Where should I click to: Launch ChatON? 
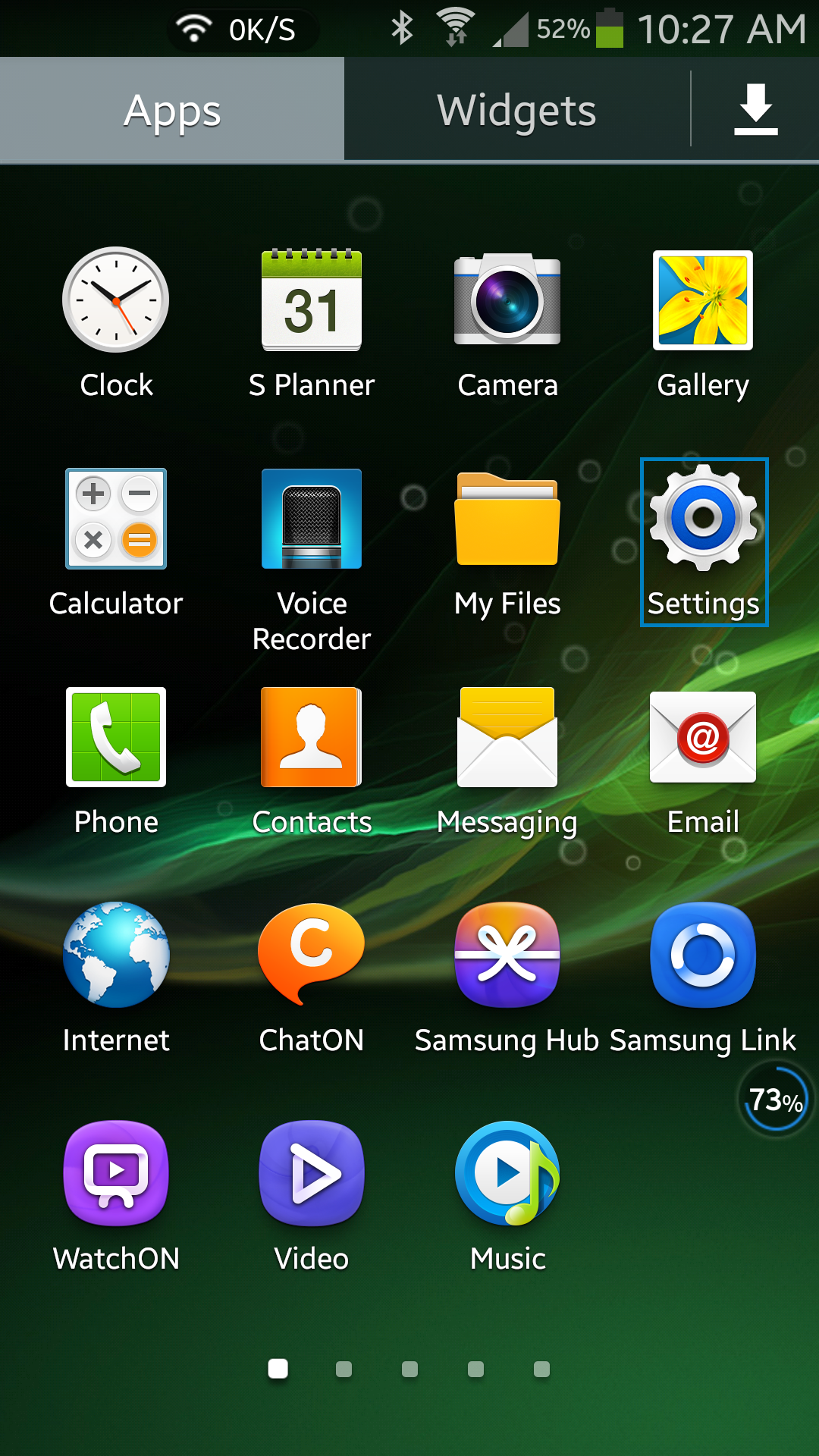312,979
